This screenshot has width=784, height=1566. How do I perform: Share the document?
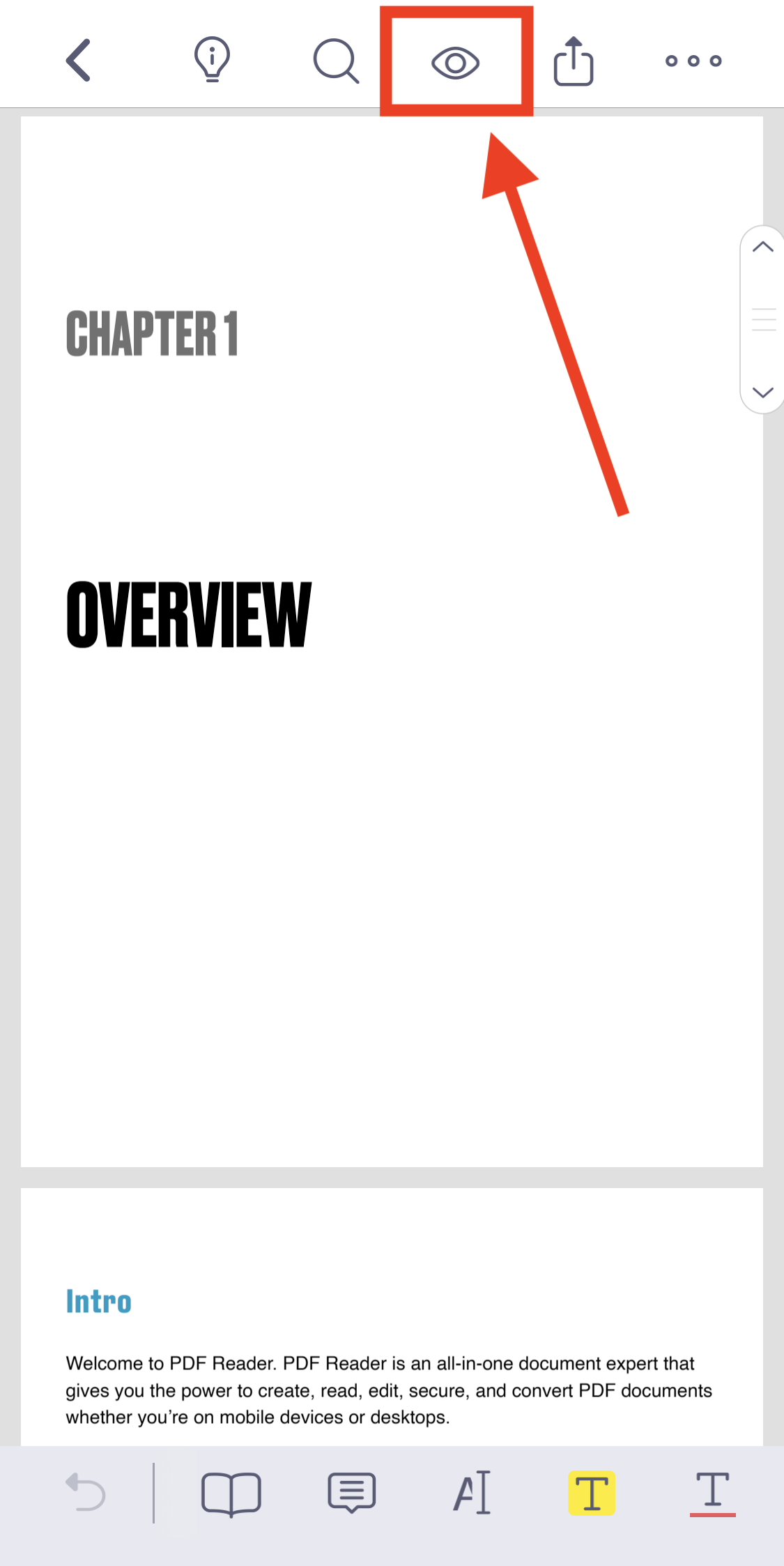573,61
